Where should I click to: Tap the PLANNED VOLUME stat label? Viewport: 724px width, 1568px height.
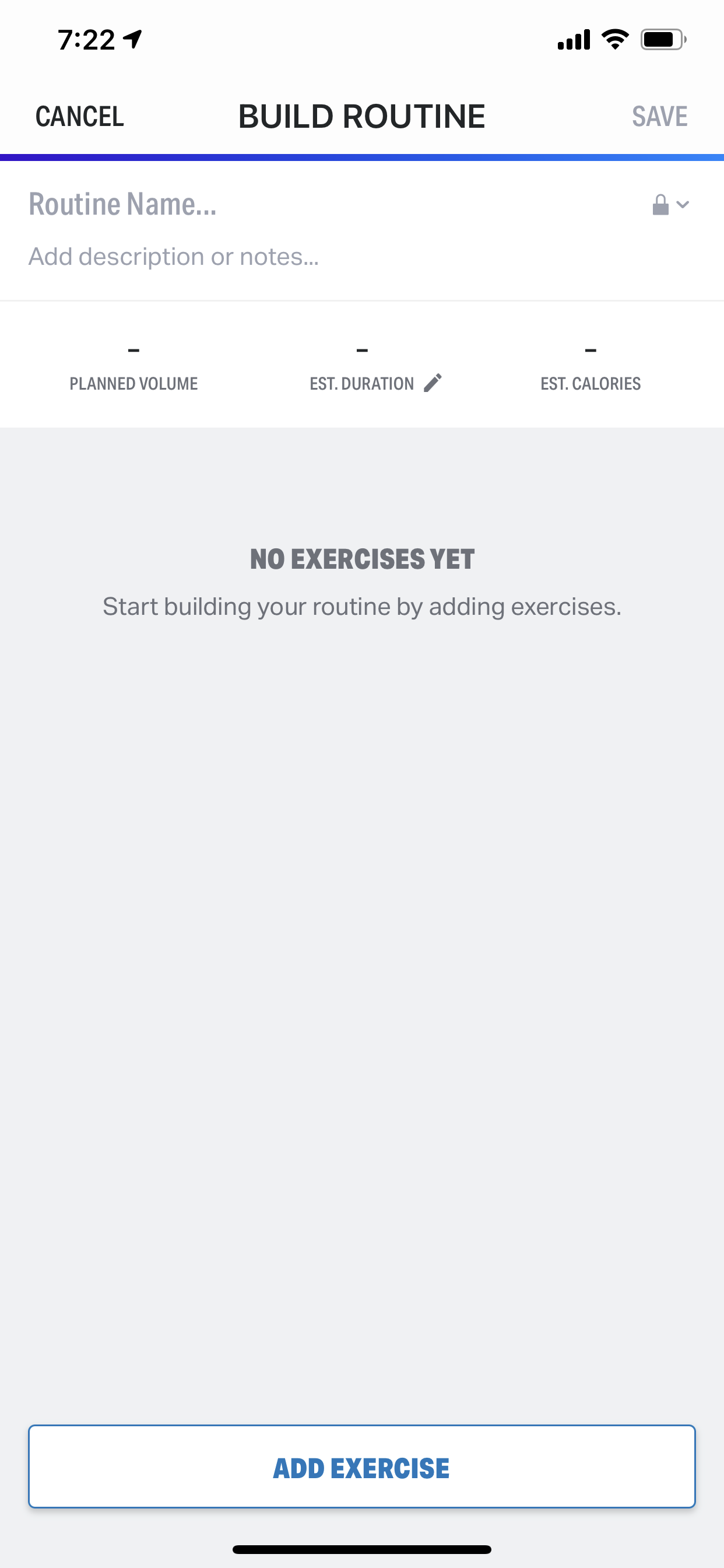point(133,383)
